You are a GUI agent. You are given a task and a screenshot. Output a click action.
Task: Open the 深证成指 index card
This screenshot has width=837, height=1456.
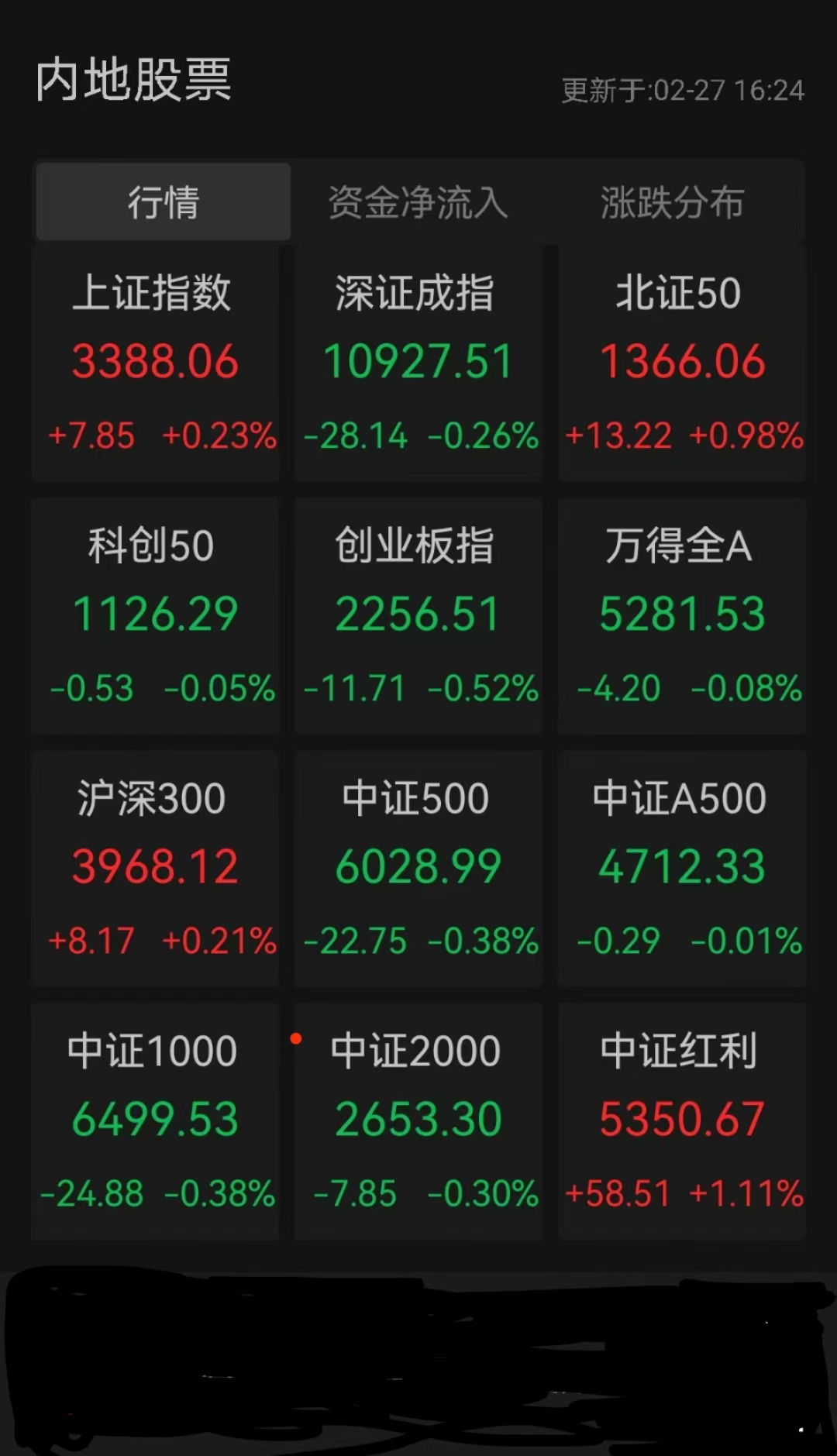(418, 363)
